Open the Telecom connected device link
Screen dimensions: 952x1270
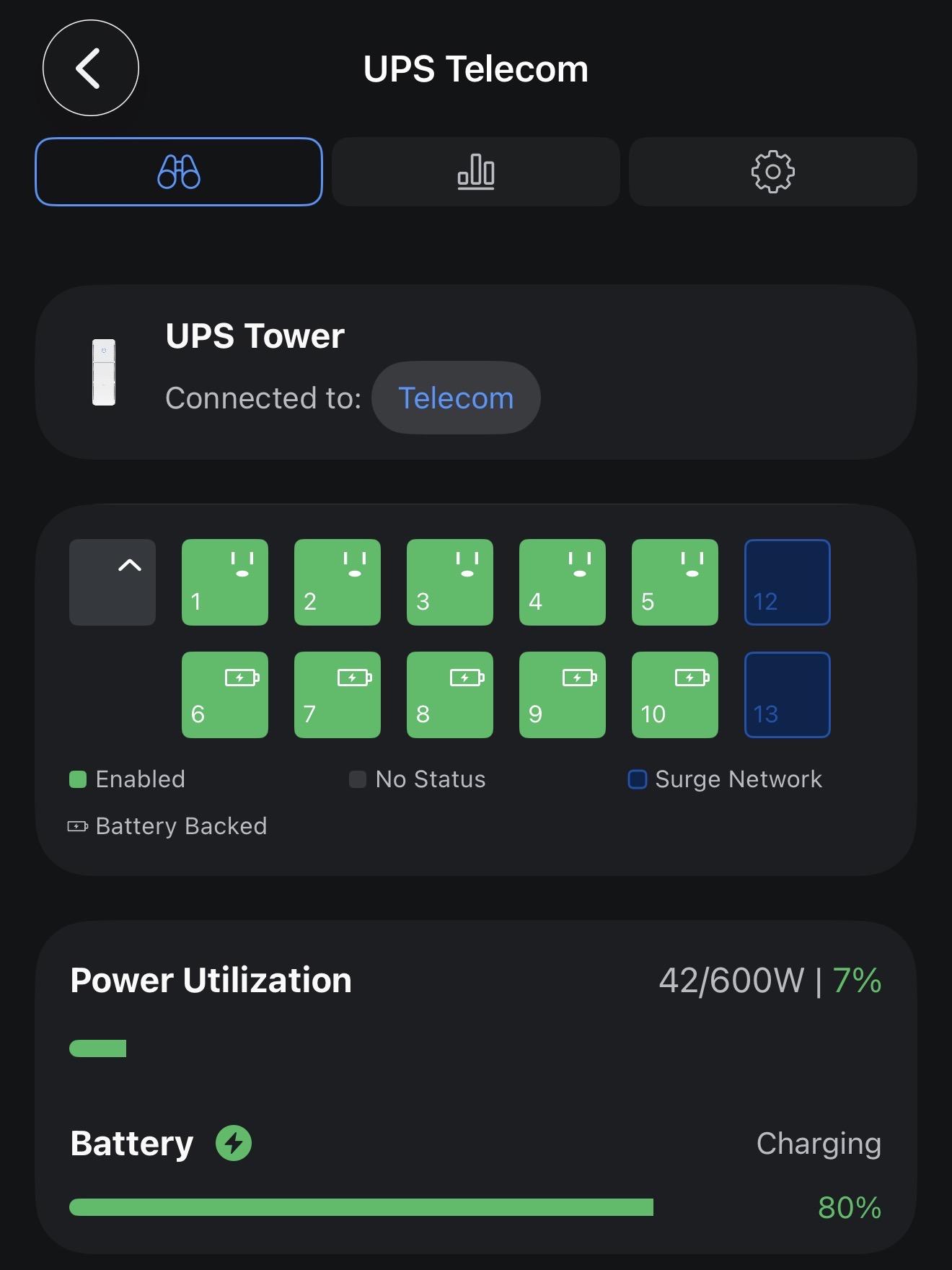[x=456, y=398]
